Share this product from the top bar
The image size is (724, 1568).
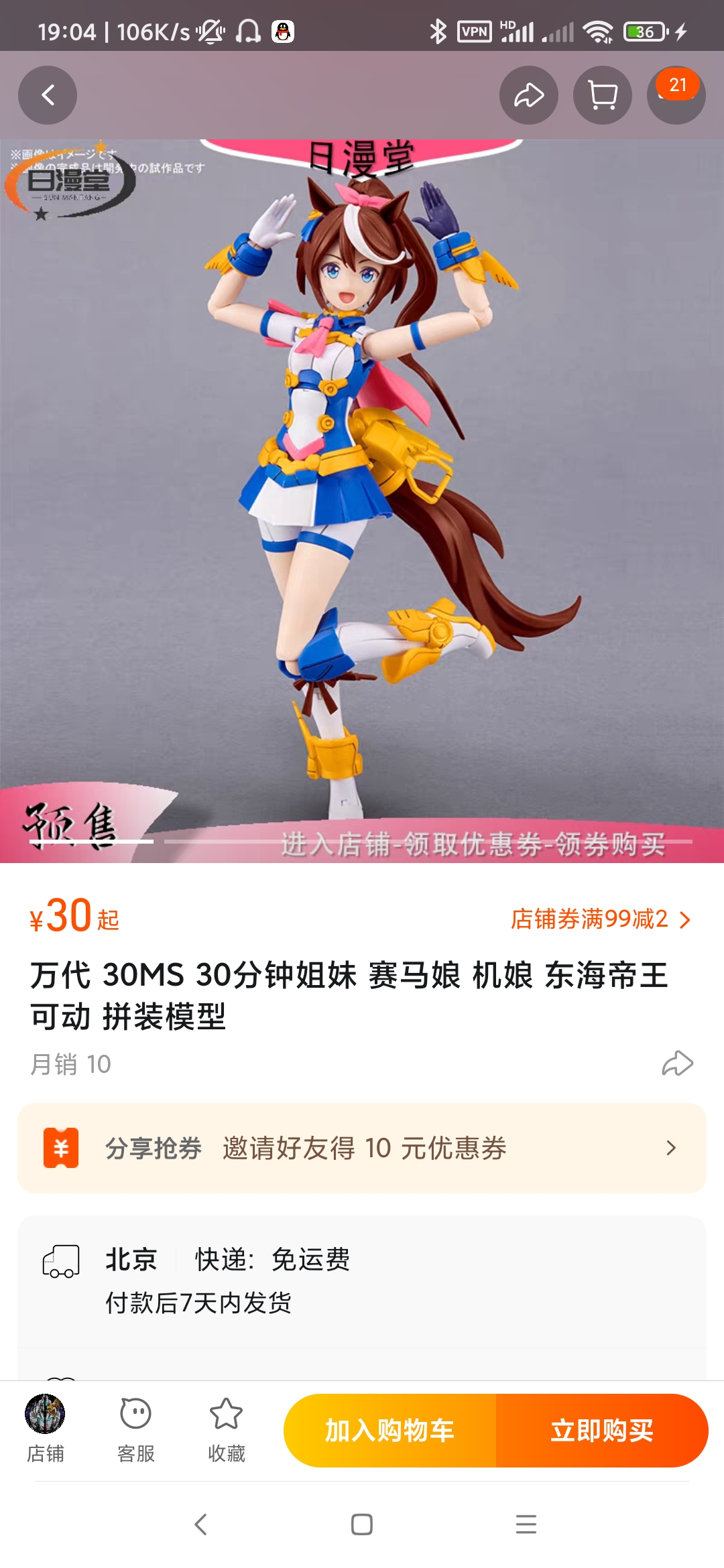tap(529, 95)
